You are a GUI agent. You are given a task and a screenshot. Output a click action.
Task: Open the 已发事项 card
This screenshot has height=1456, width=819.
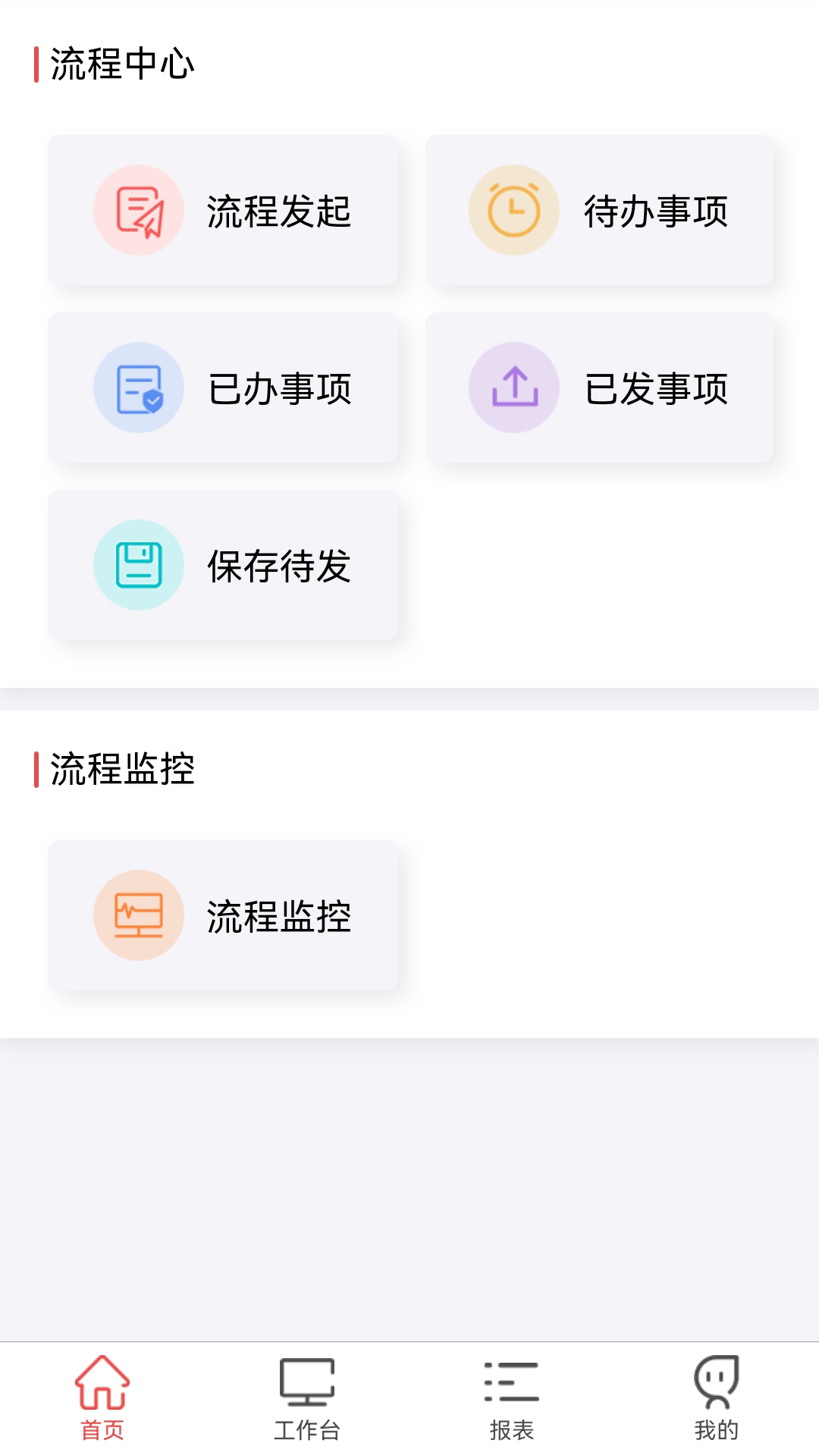(x=599, y=387)
